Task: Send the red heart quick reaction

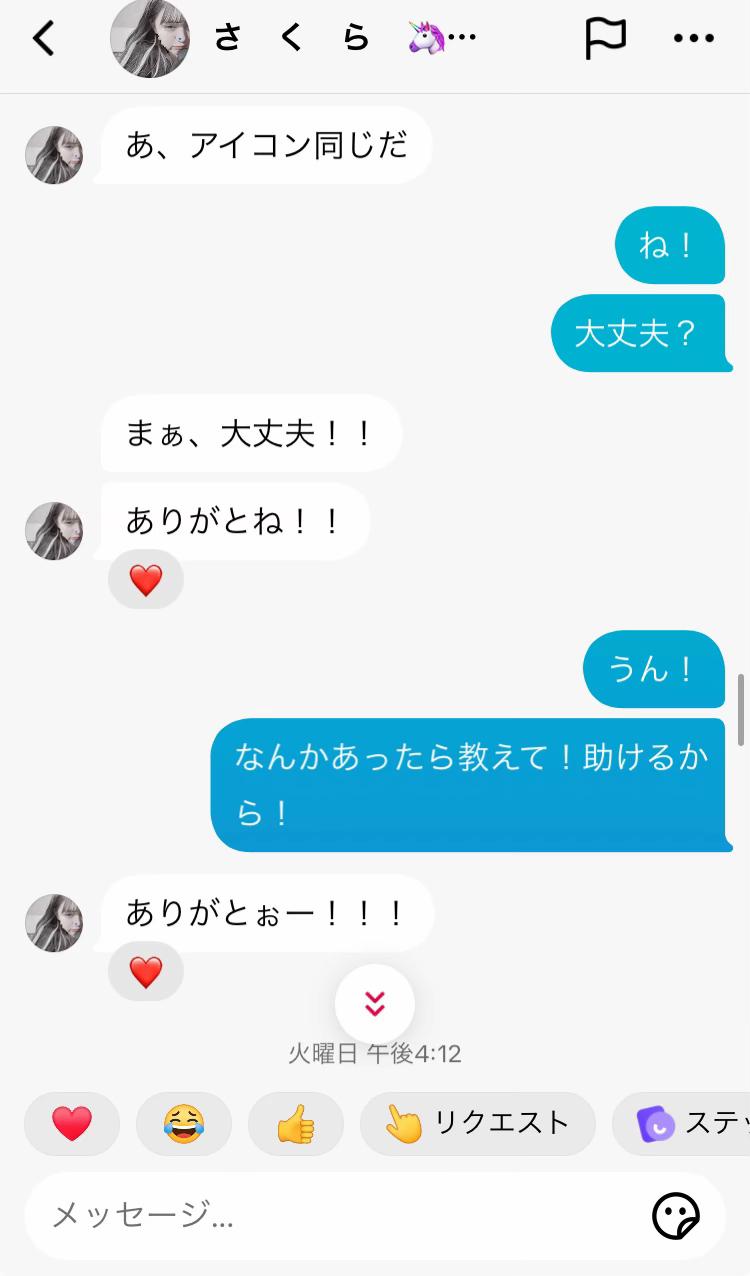Action: pyautogui.click(x=72, y=1124)
